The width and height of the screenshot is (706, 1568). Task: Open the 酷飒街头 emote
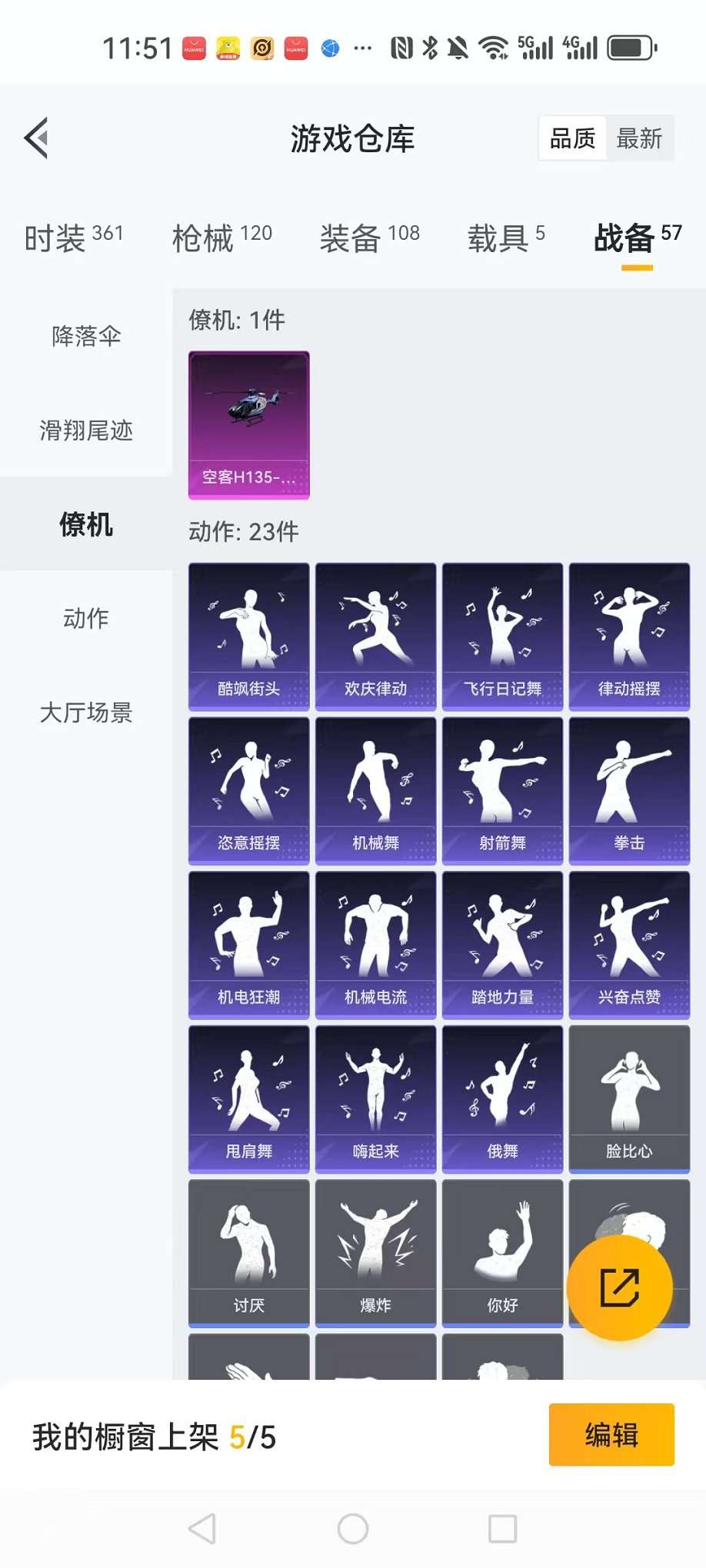point(249,636)
